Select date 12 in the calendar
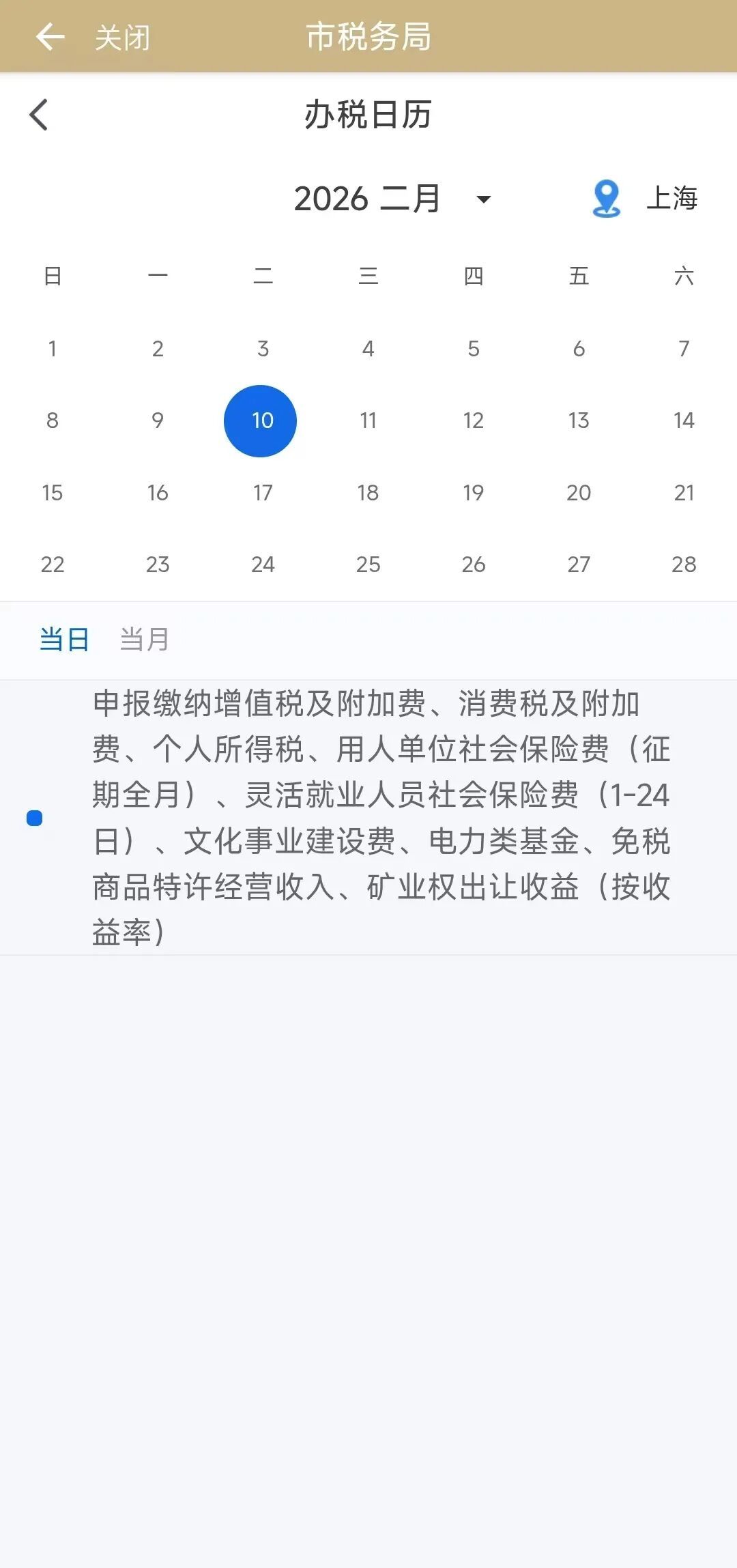Screen dimensions: 737x1568 (x=474, y=420)
